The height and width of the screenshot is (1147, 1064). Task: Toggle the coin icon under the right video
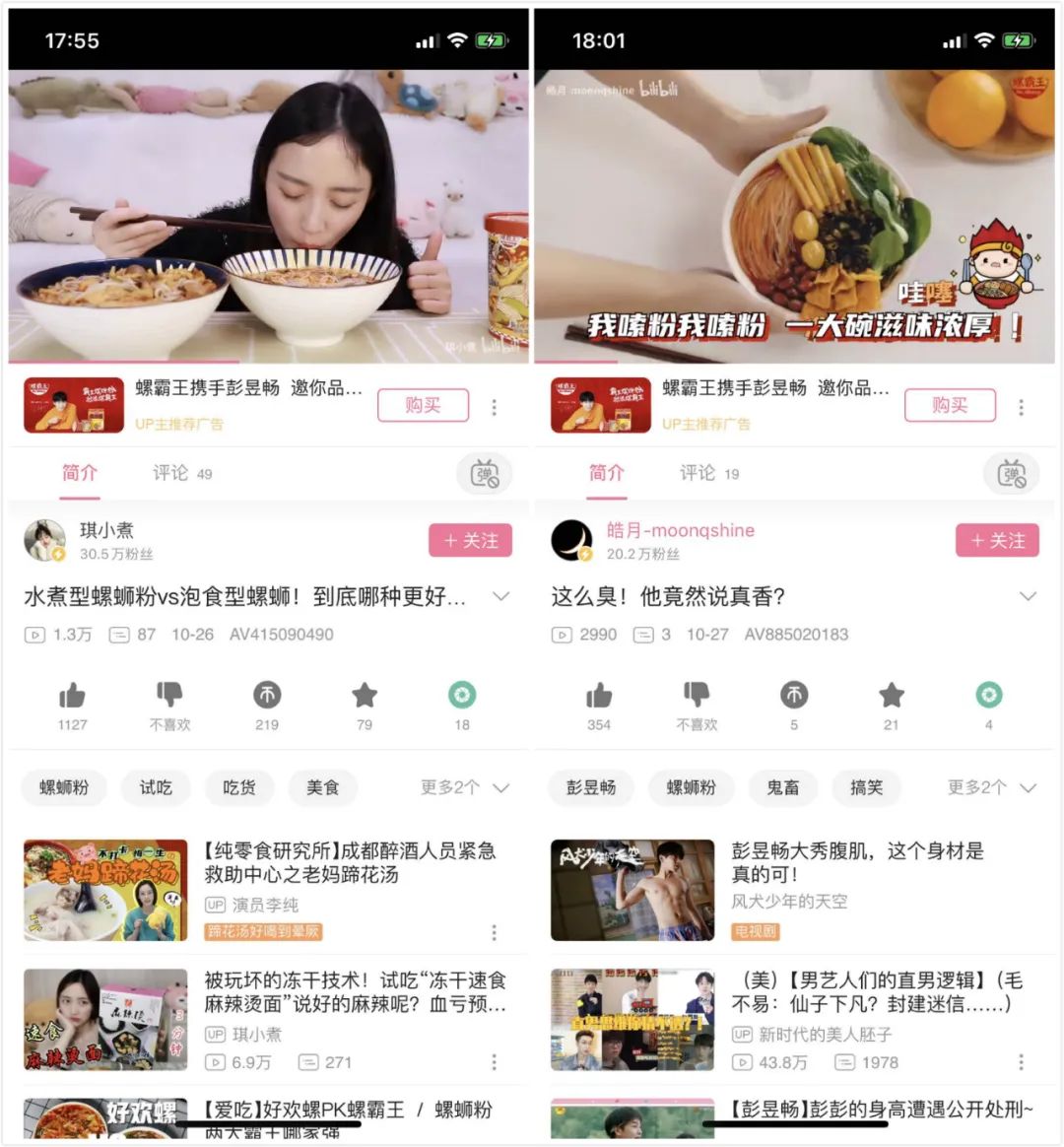point(794,695)
